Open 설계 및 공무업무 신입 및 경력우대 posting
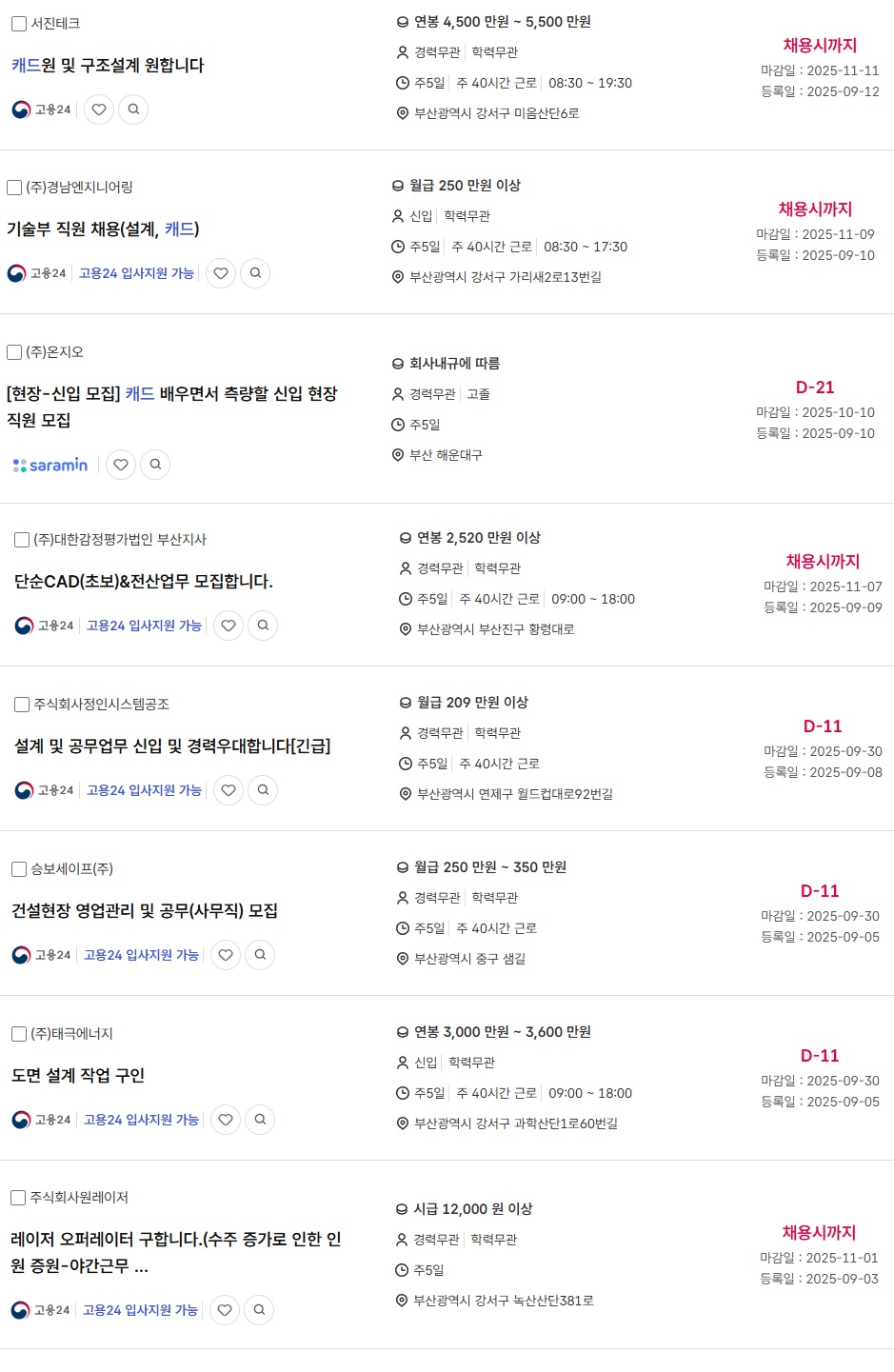894x1372 pixels. click(x=172, y=746)
